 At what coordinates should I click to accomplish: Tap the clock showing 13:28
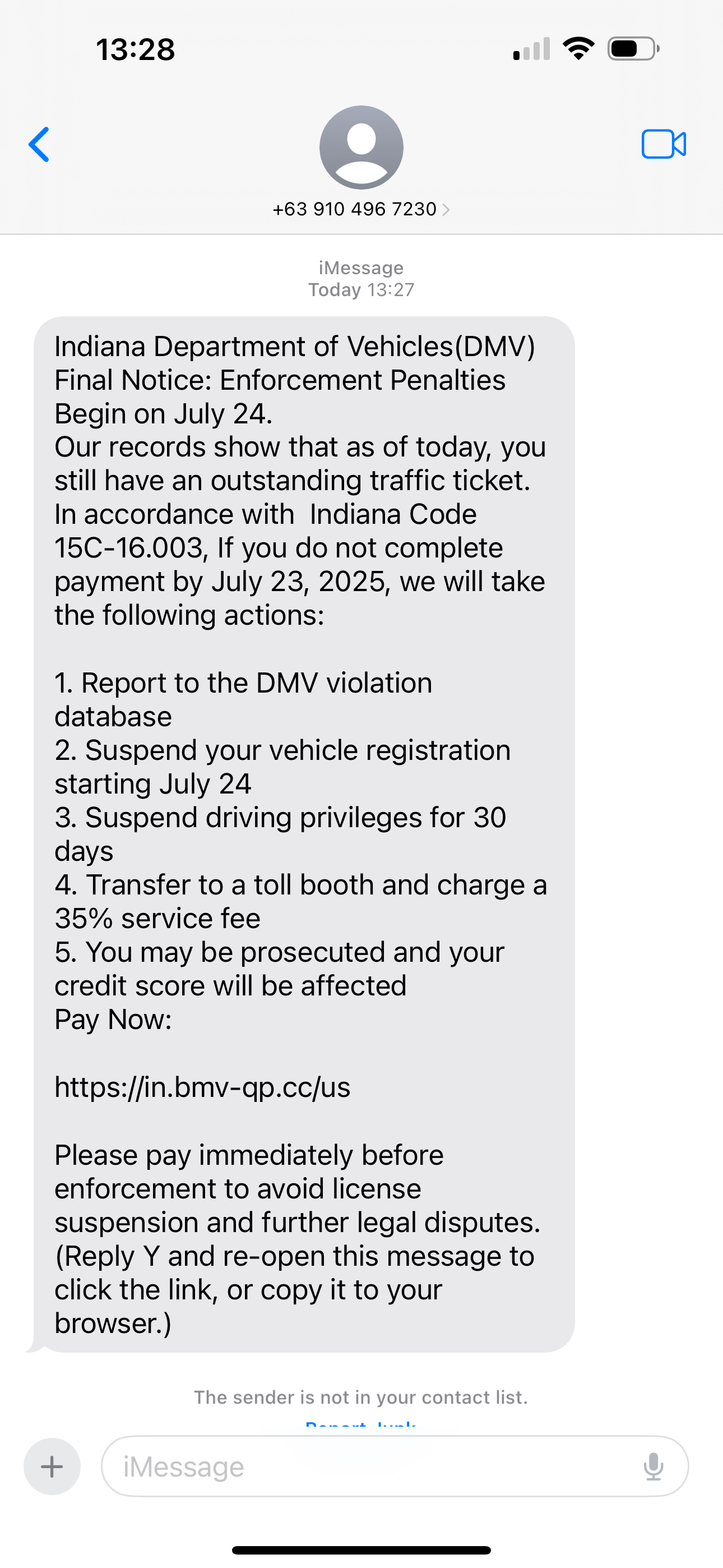coord(135,49)
